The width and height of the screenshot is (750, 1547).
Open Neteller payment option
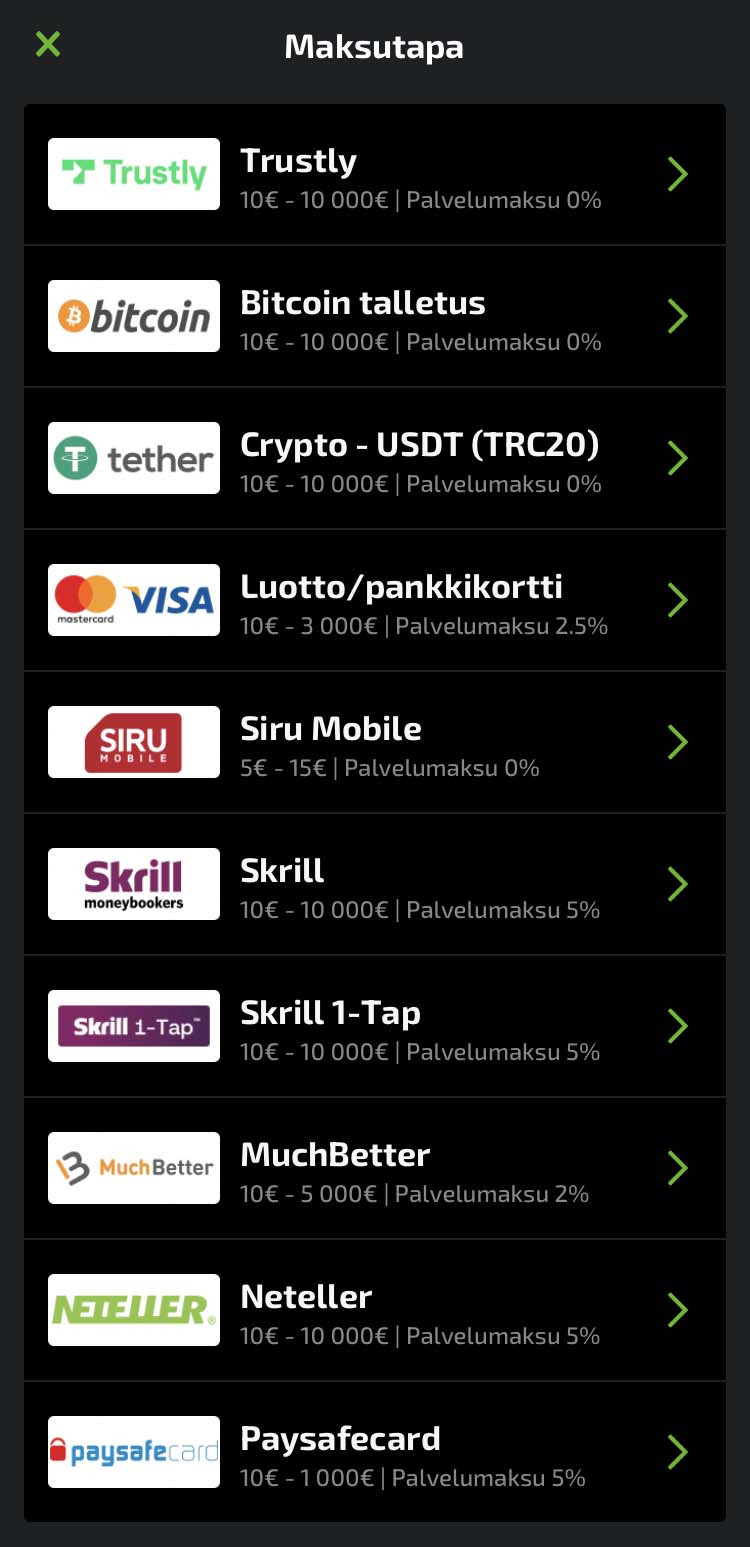pos(374,1311)
